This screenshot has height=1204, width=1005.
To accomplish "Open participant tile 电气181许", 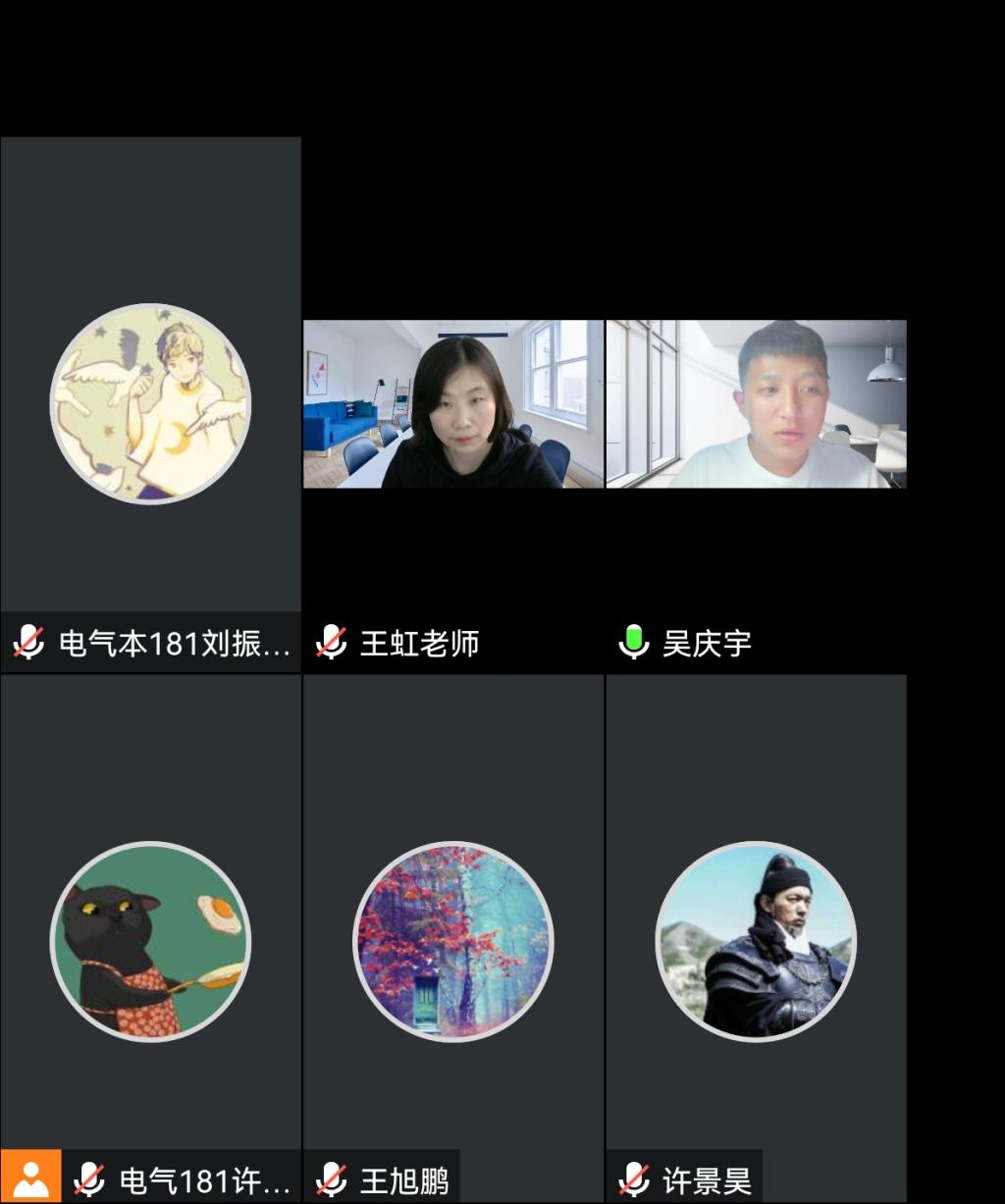I will tap(150, 941).
